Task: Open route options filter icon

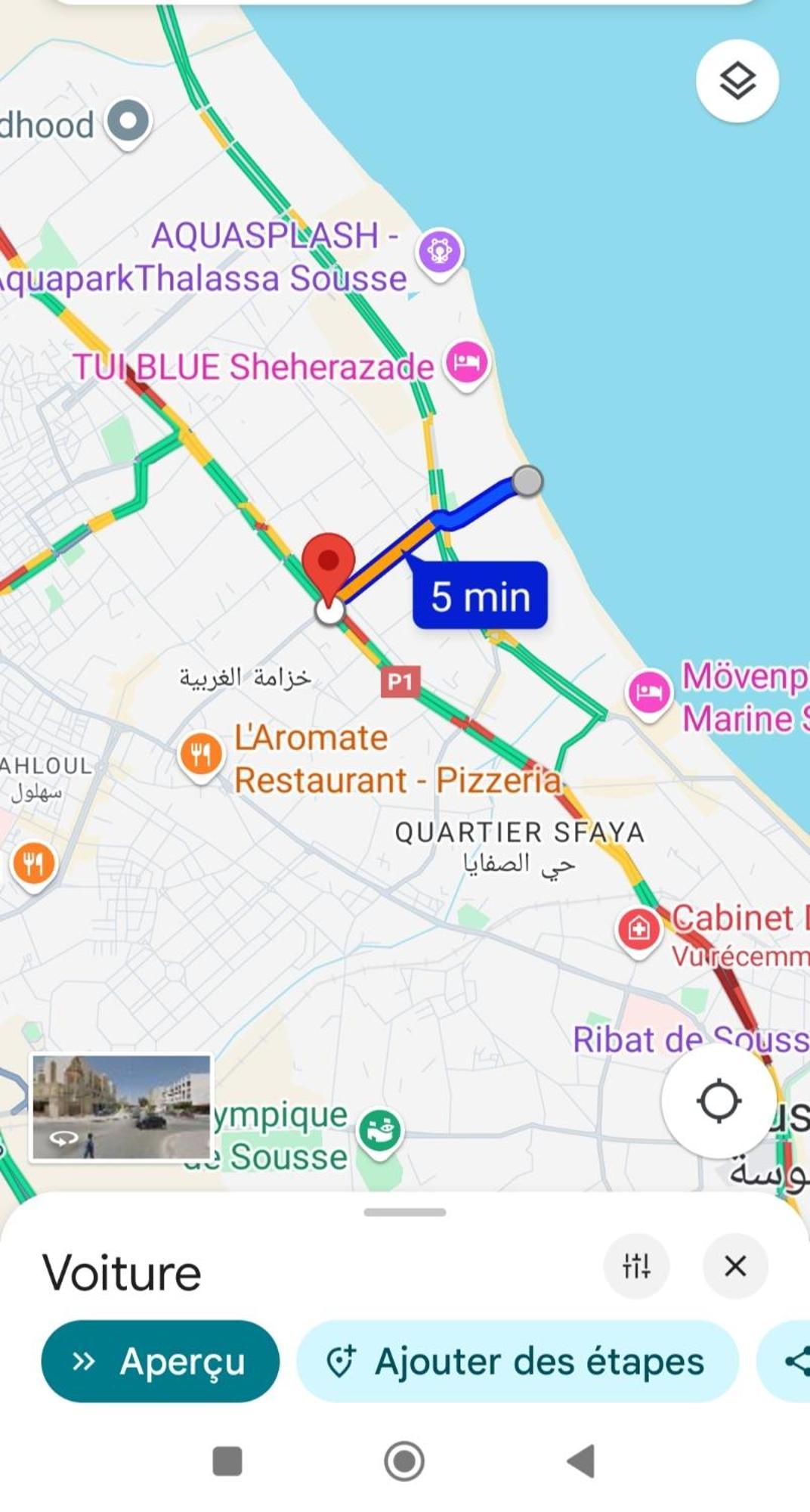Action: [636, 1266]
